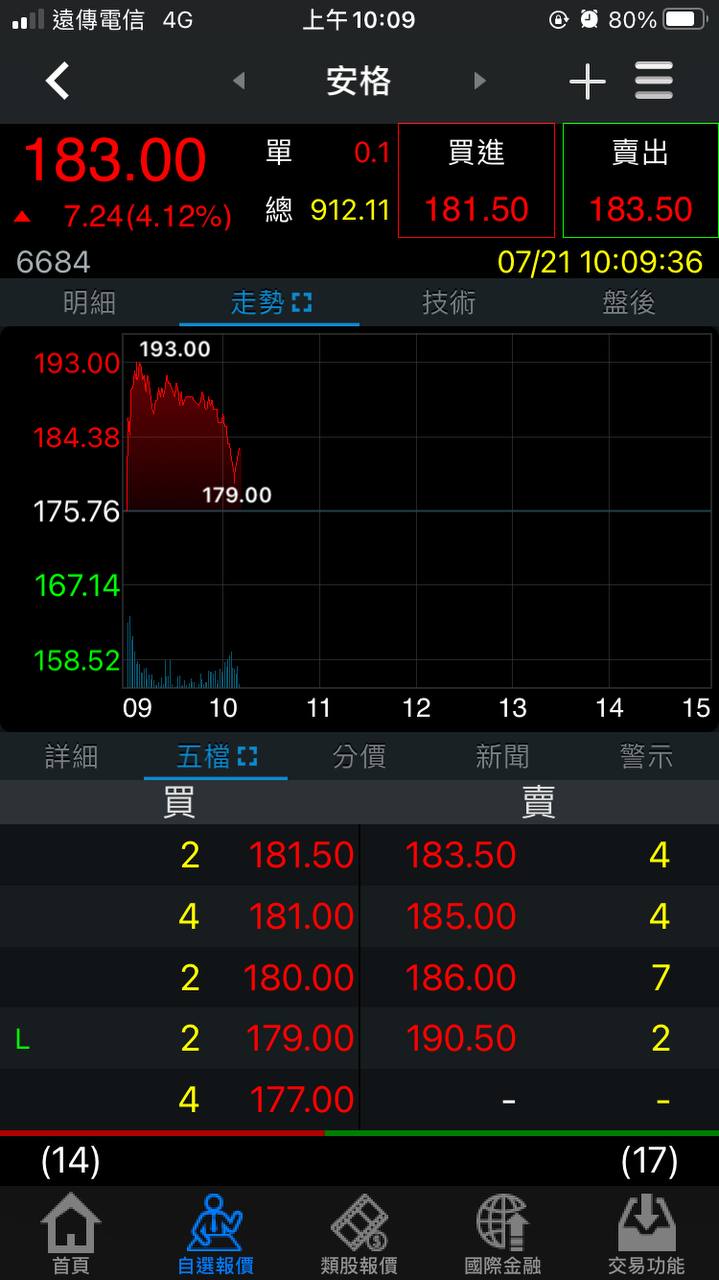The width and height of the screenshot is (719, 1280).
Task: Go to 首頁 home in bottom bar
Action: [71, 1234]
